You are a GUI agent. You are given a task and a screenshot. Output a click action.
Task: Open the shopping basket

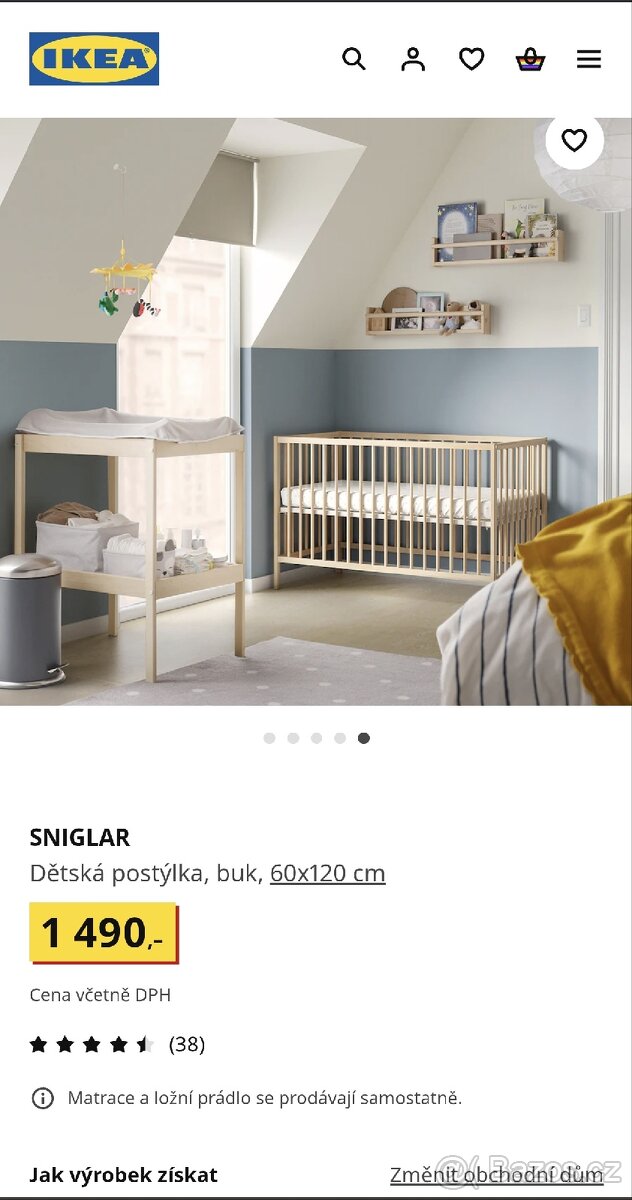[530, 59]
